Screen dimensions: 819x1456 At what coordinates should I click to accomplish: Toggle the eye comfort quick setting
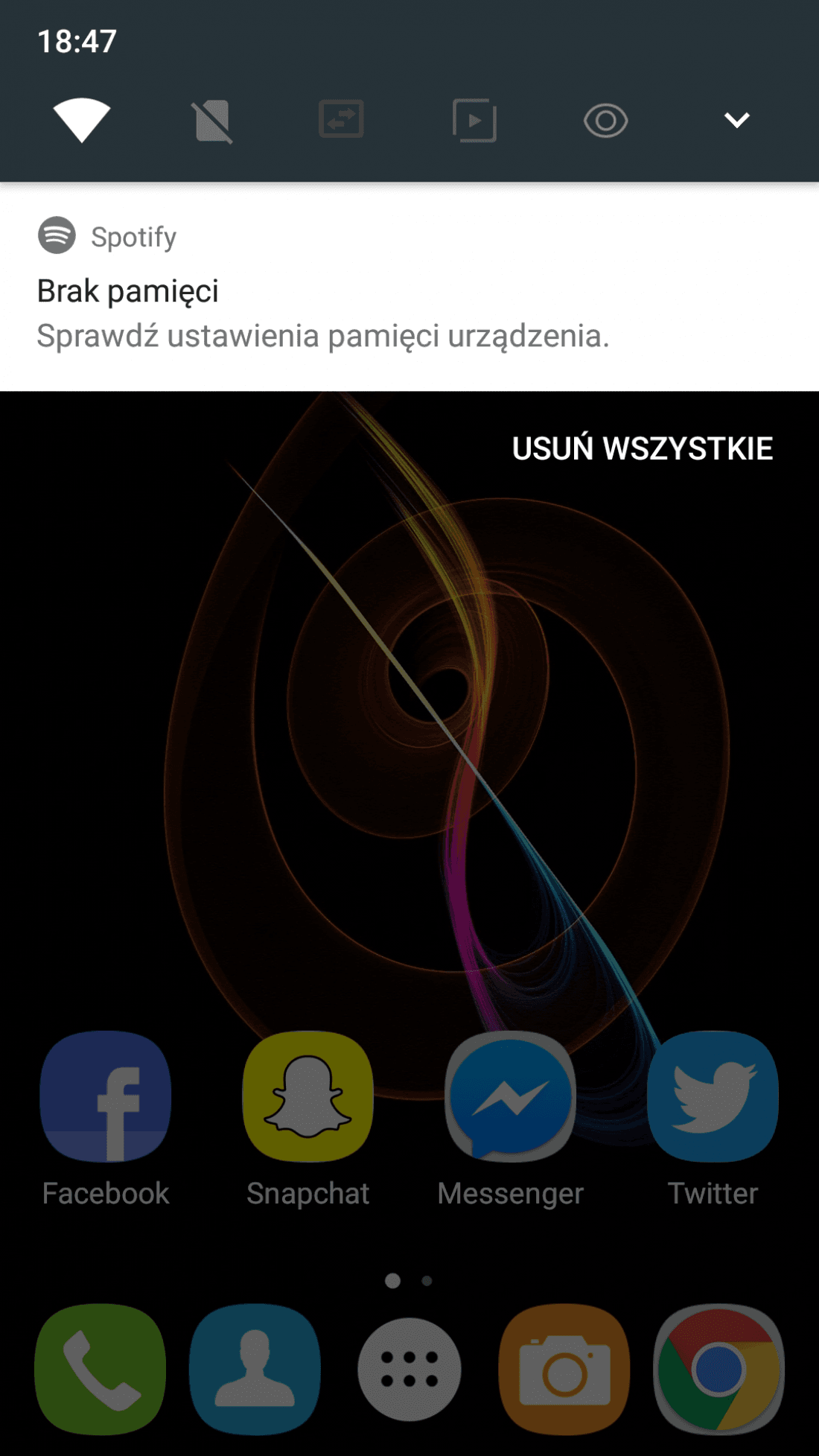click(x=605, y=120)
